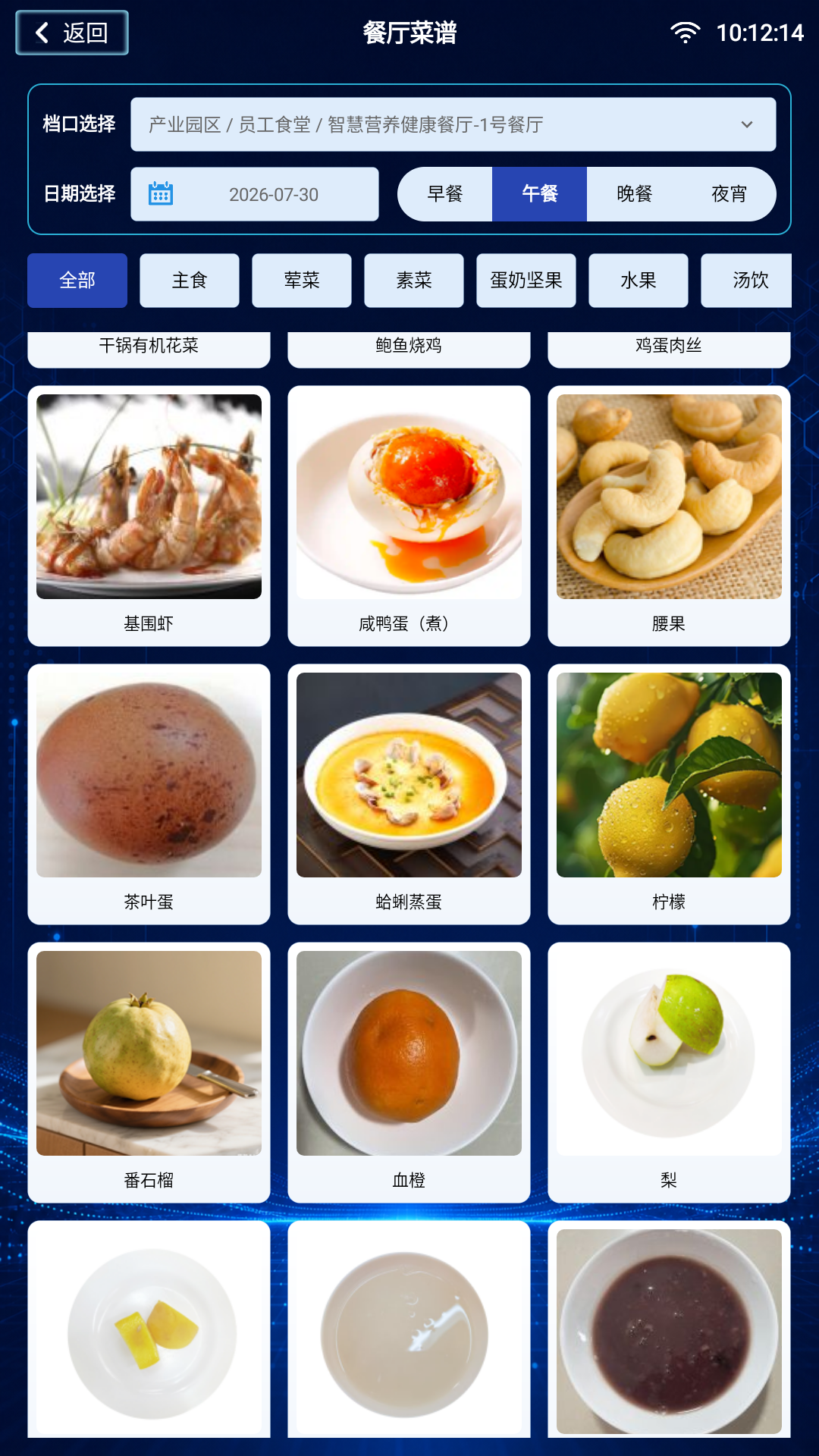Image resolution: width=819 pixels, height=1456 pixels.
Task: Show 水果 items
Action: point(639,281)
